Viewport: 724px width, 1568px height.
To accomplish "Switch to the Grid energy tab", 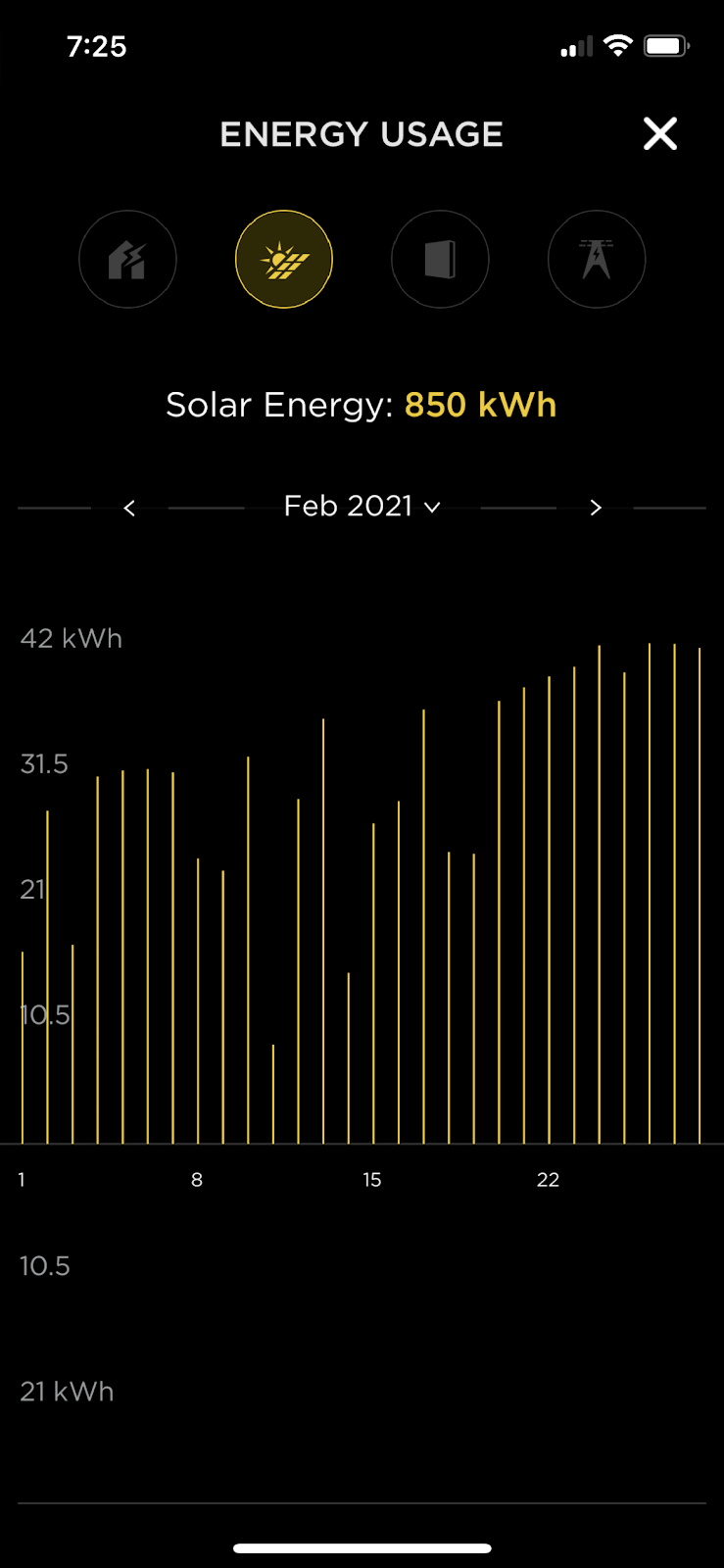I will 597,260.
